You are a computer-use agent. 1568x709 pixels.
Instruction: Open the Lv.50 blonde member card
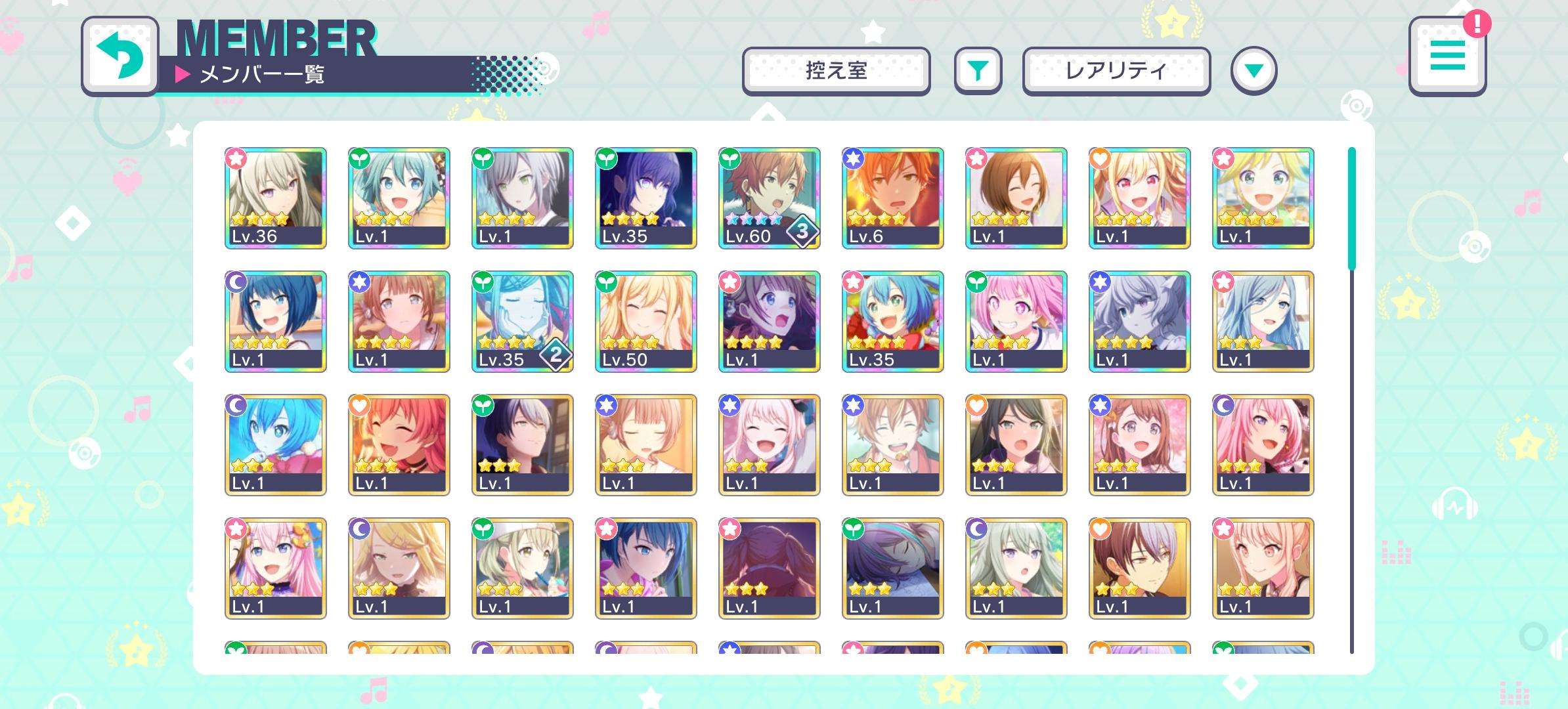645,321
